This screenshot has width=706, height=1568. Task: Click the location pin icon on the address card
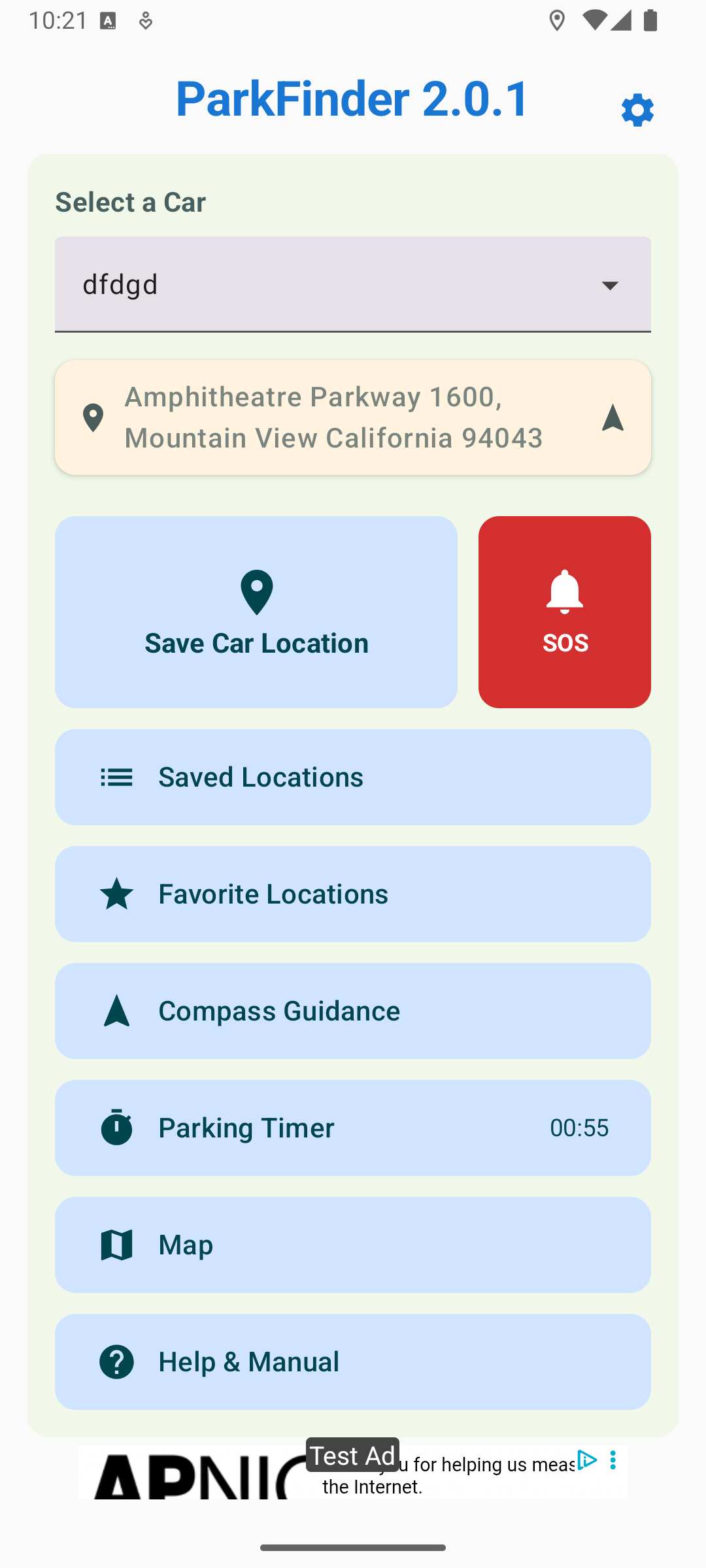[93, 416]
